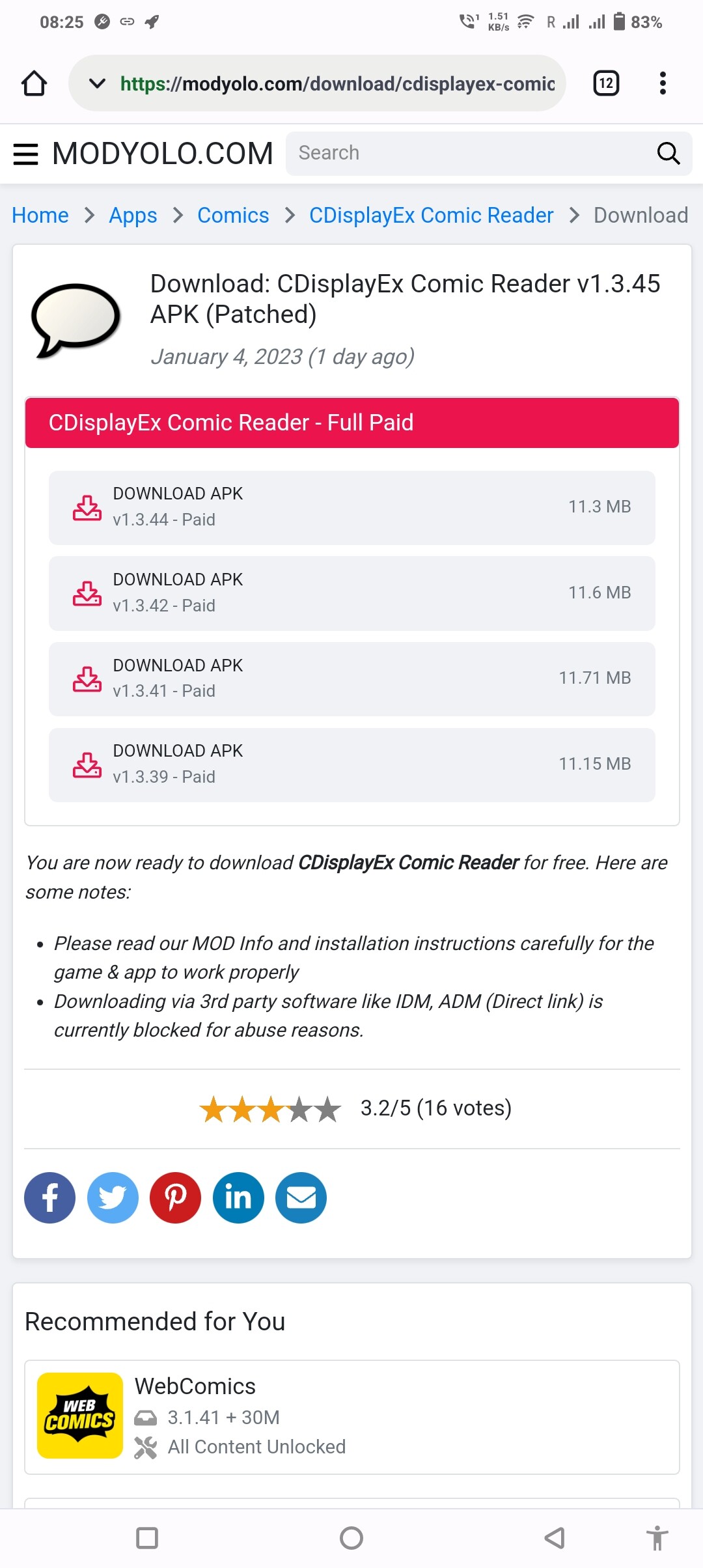Viewport: 703px width, 1568px height.
Task: Download APK v1.3.44 - Paid
Action: tap(351, 507)
